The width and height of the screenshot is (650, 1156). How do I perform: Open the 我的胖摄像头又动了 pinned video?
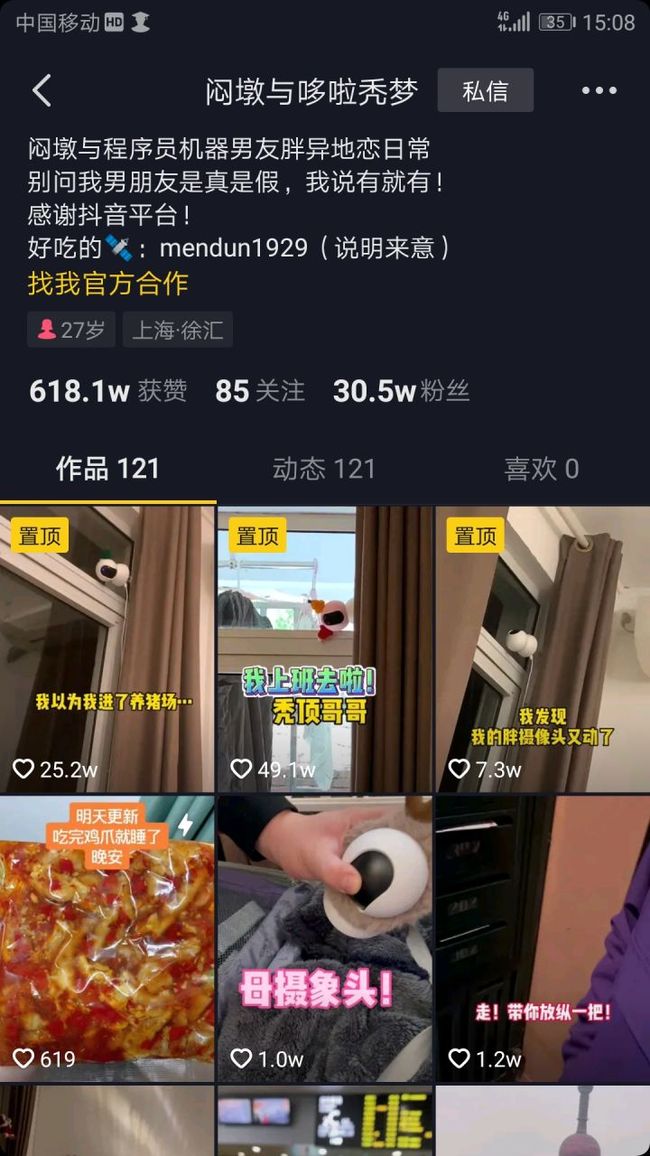point(543,650)
